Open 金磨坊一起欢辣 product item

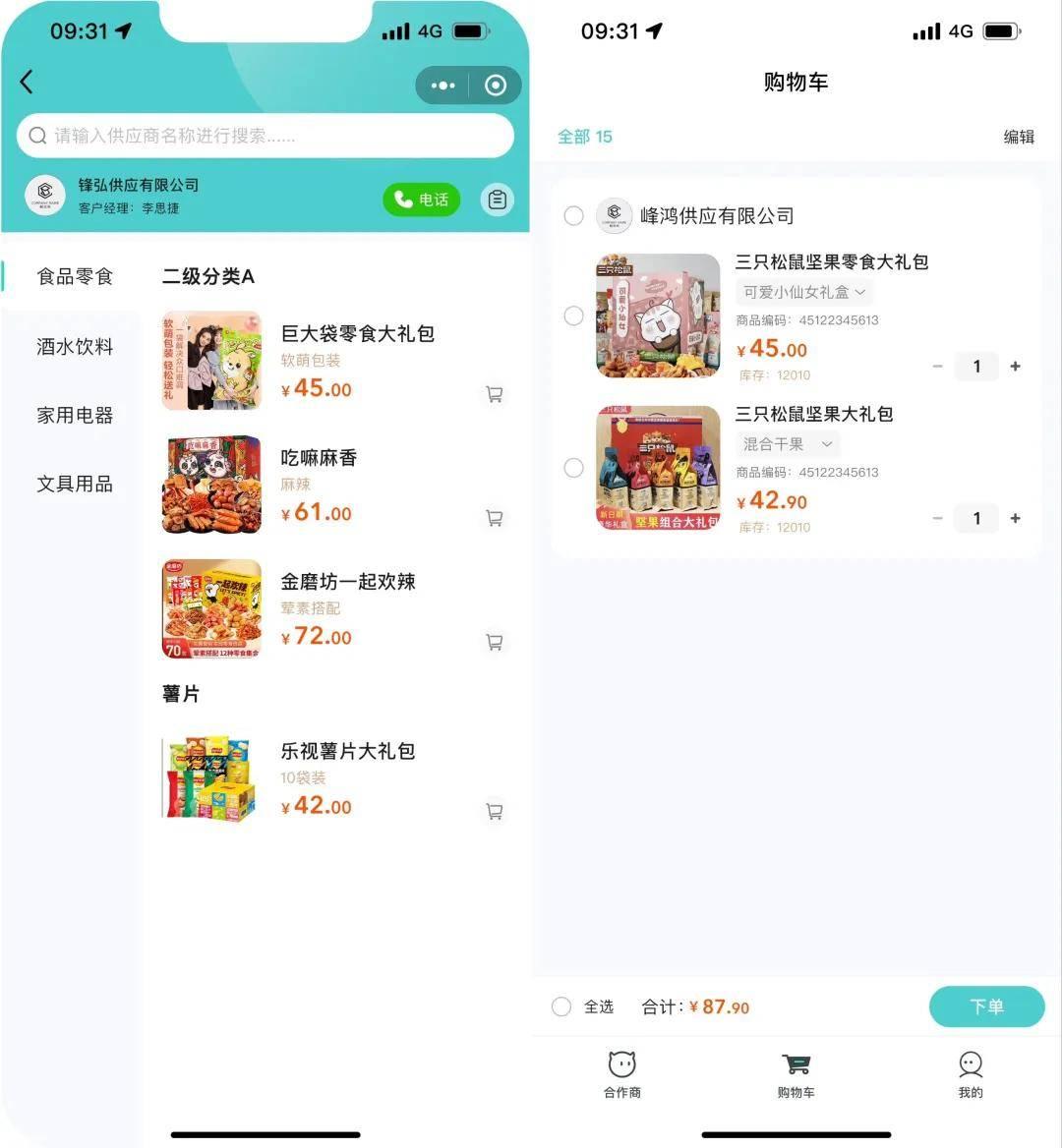348,582
